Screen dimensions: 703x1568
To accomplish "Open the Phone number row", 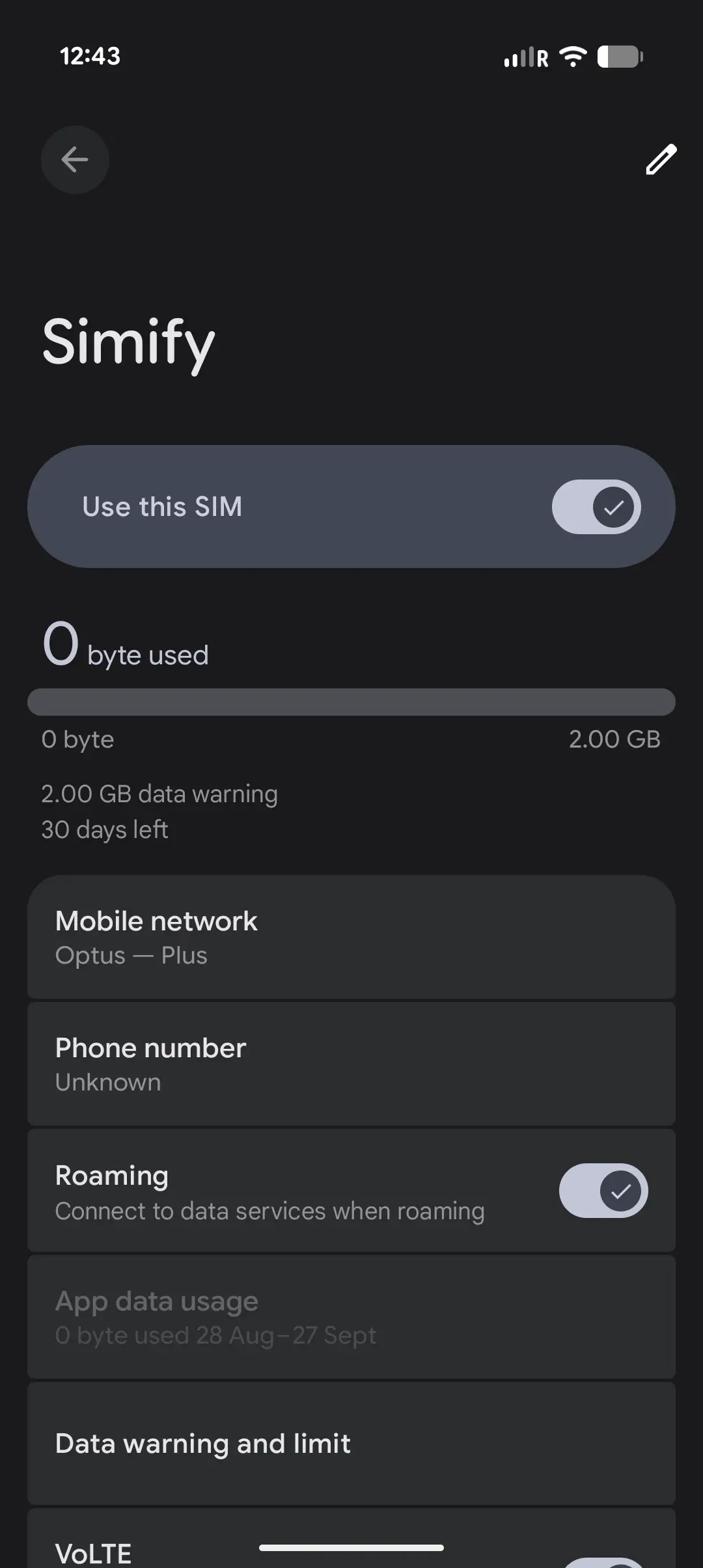I will tap(351, 1064).
